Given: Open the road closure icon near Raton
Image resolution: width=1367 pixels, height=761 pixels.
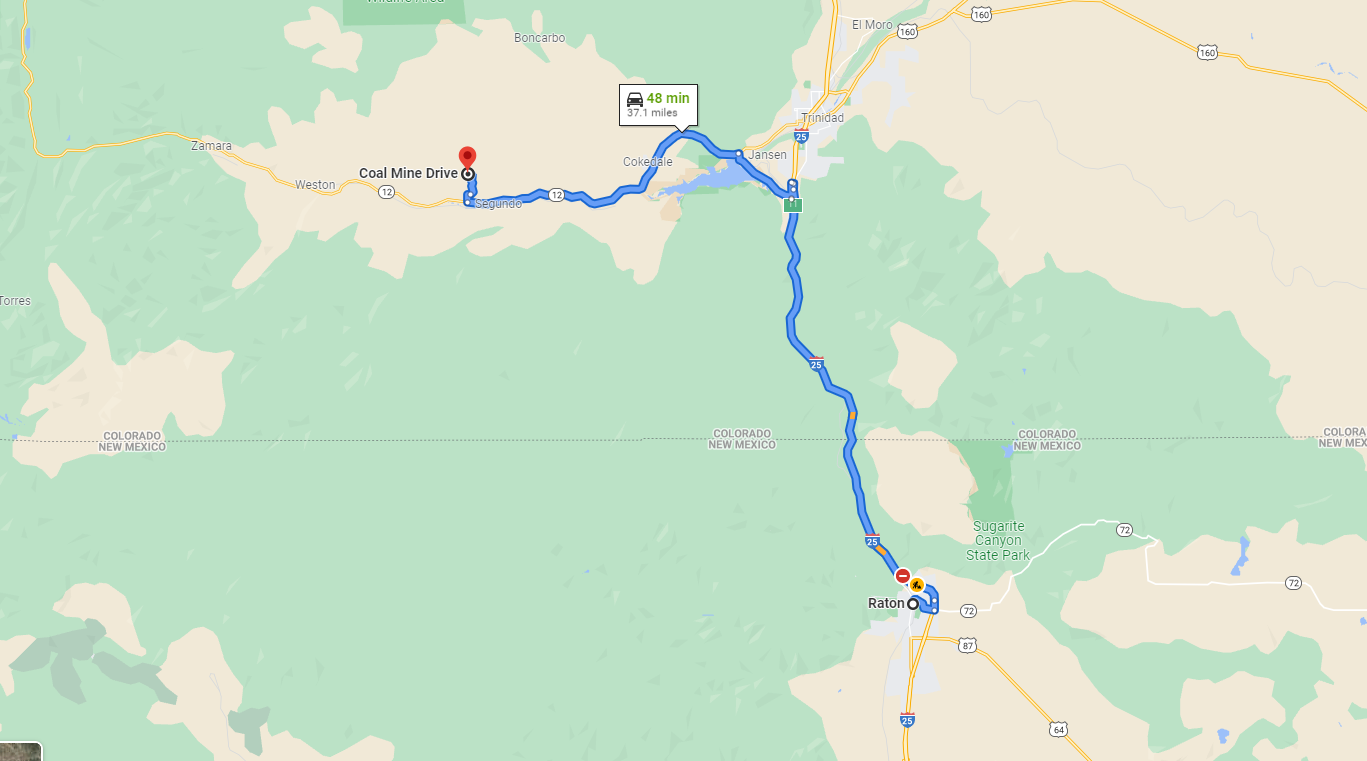Looking at the screenshot, I should (x=903, y=576).
